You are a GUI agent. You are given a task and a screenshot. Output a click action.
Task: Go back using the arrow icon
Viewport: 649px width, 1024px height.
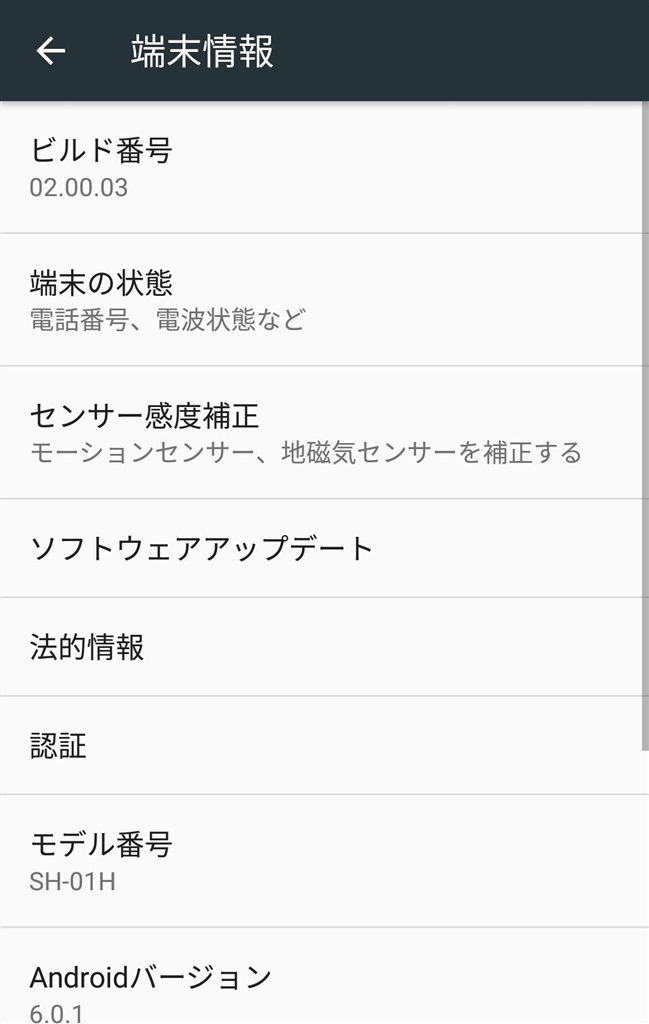click(50, 51)
